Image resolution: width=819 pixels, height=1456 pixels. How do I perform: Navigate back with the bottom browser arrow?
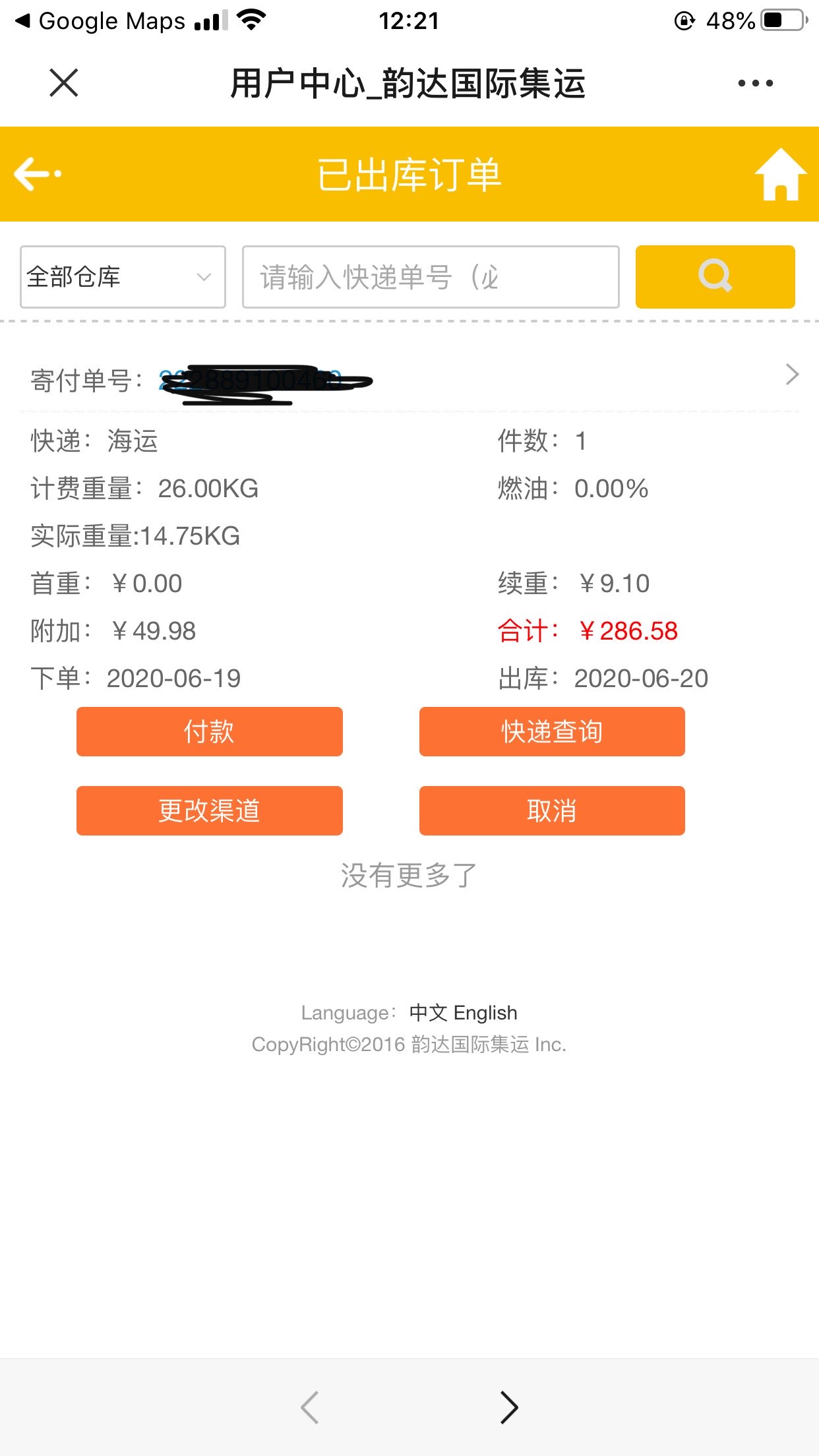(310, 1407)
